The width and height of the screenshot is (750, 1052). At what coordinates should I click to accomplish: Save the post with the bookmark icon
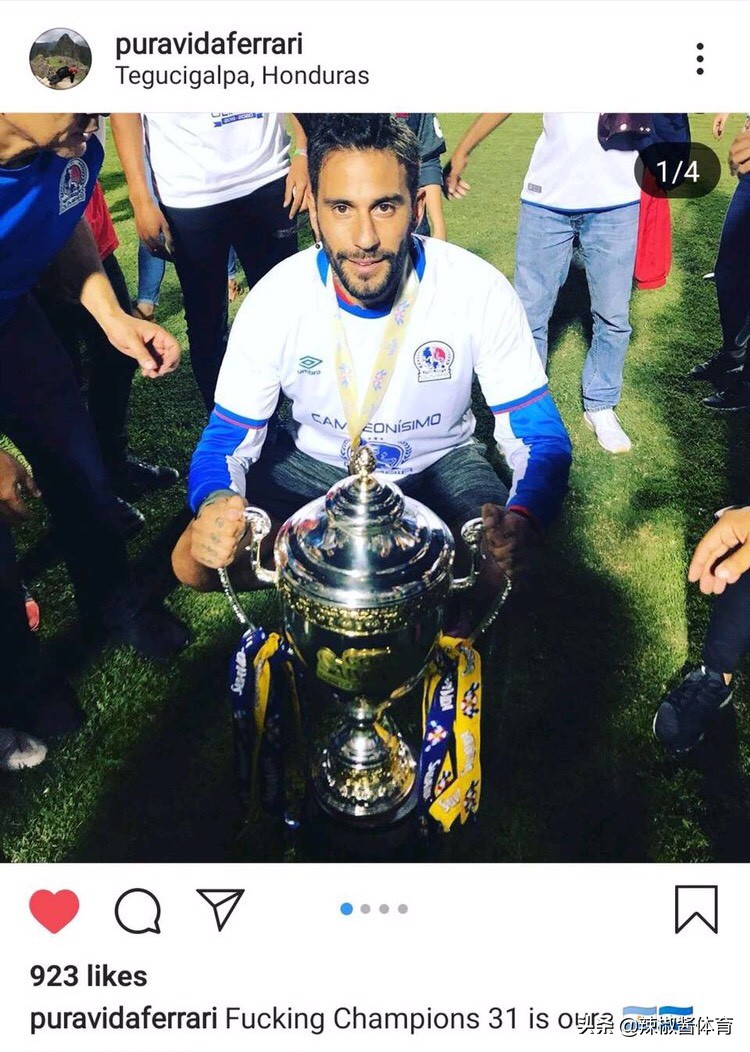click(696, 909)
